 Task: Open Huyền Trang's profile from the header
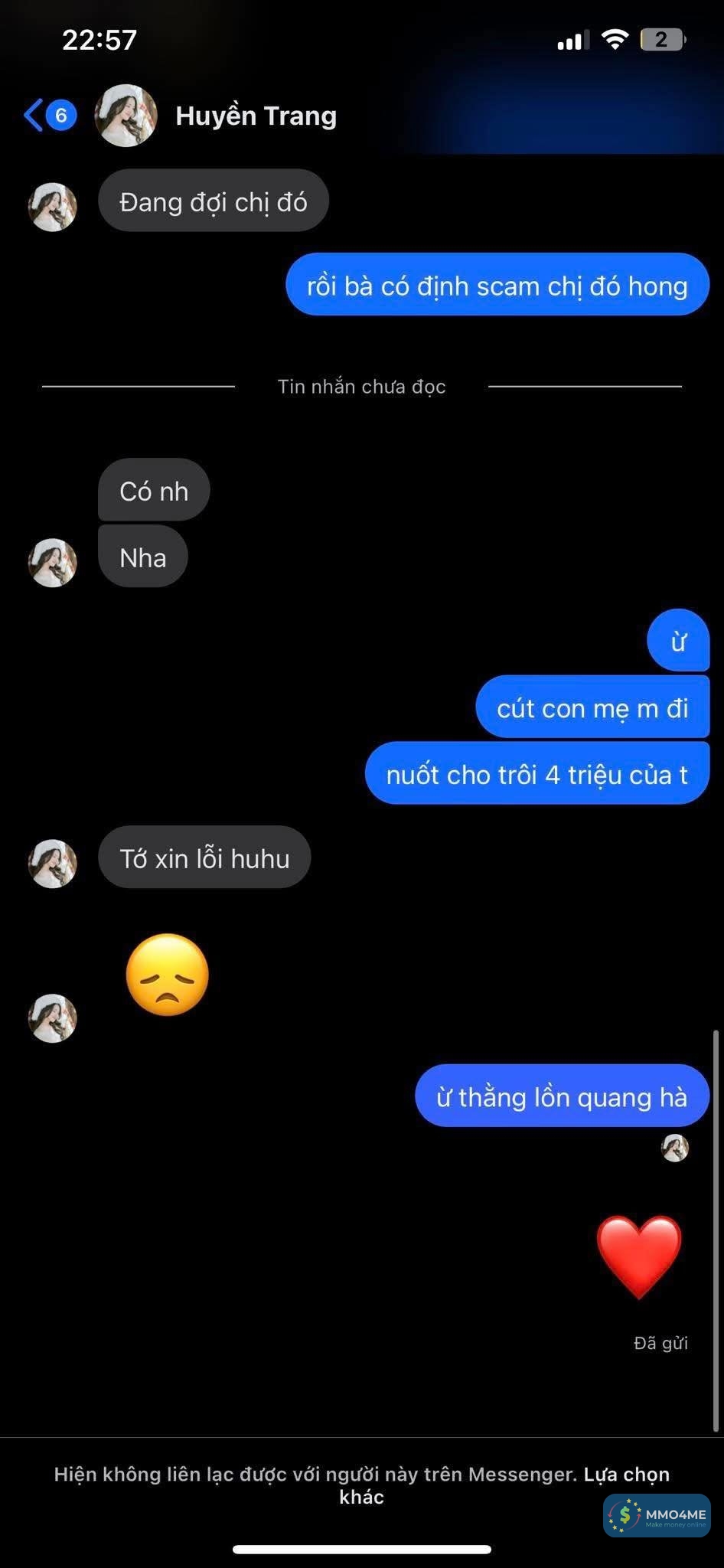(255, 116)
